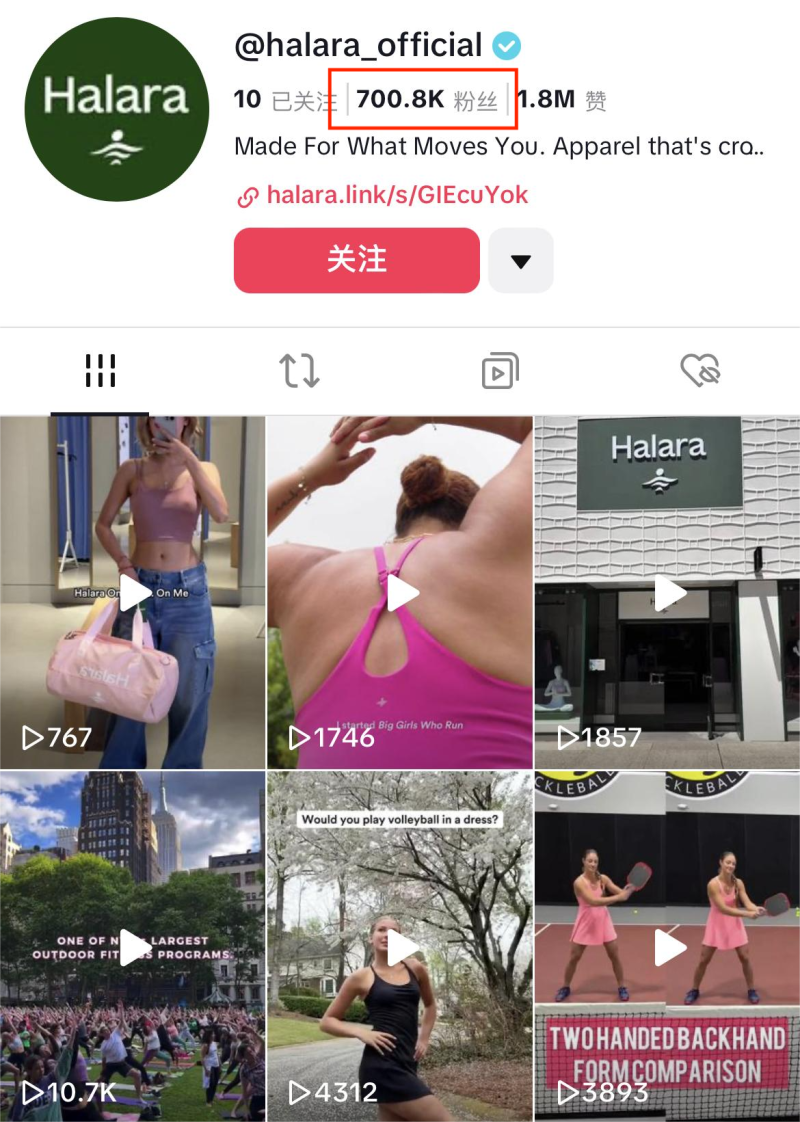Screen dimensions: 800x1122
Task: Open the Halara profile picture
Action: point(117,109)
